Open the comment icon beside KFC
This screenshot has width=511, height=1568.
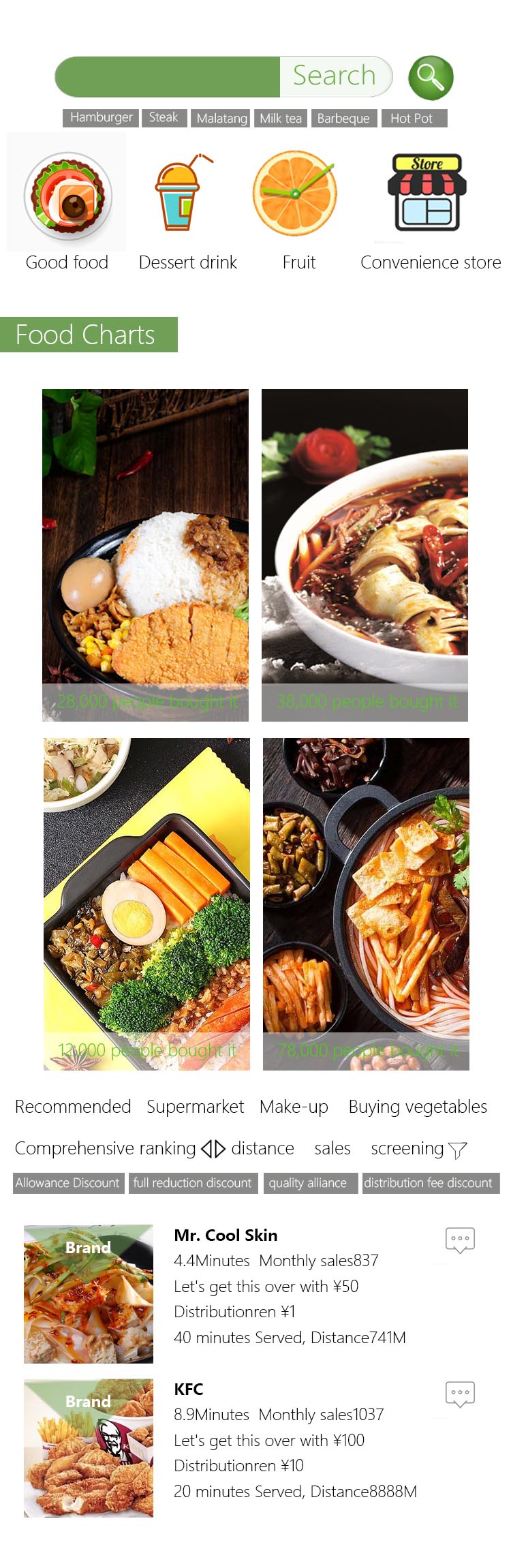click(x=460, y=1394)
